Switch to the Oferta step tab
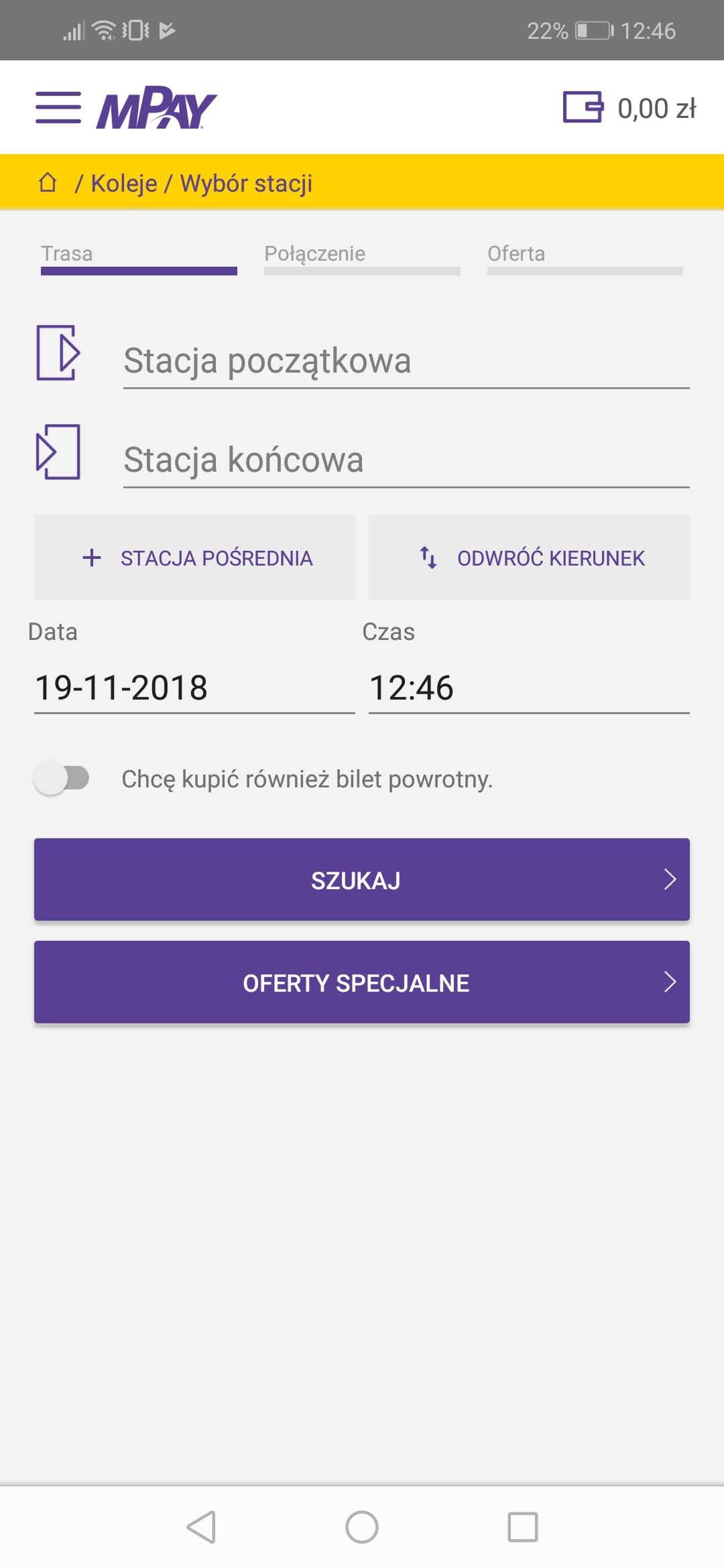 (x=585, y=259)
